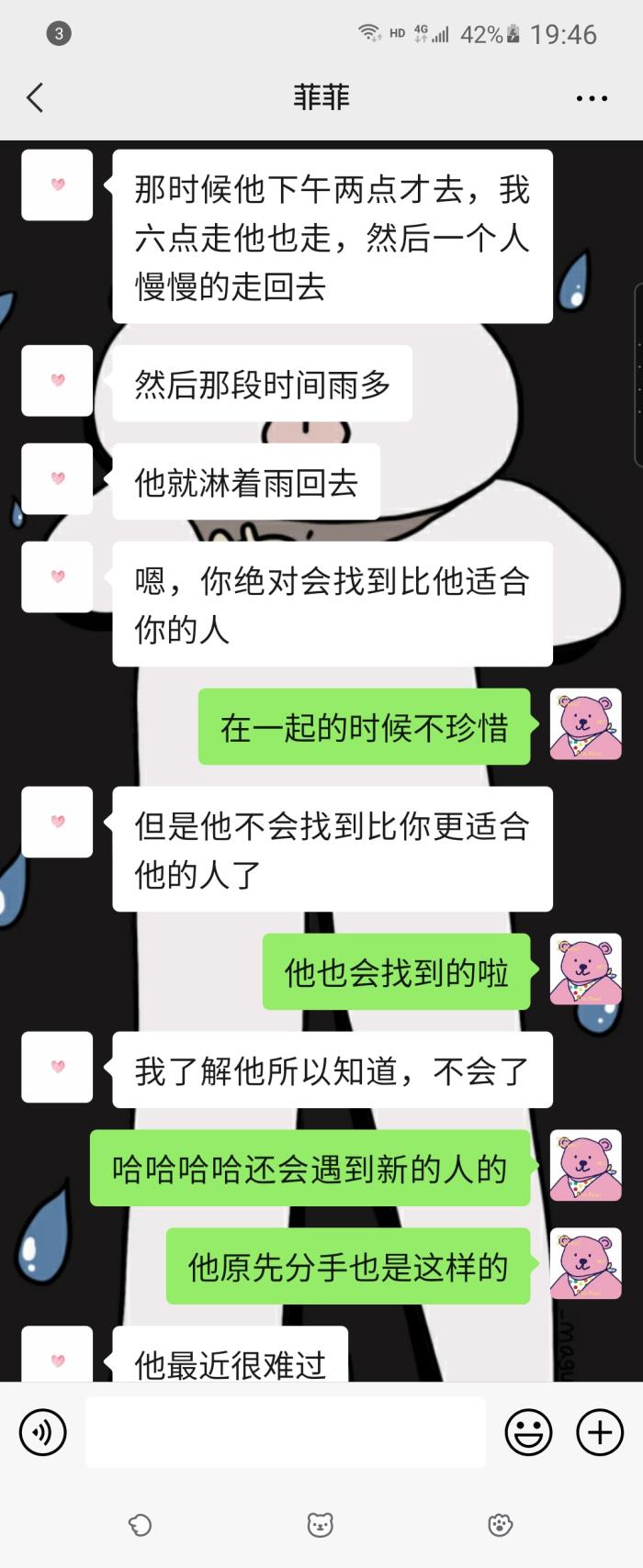The image size is (643, 1568).
Task: Go back from the 菲菲 chat
Action: tap(36, 97)
